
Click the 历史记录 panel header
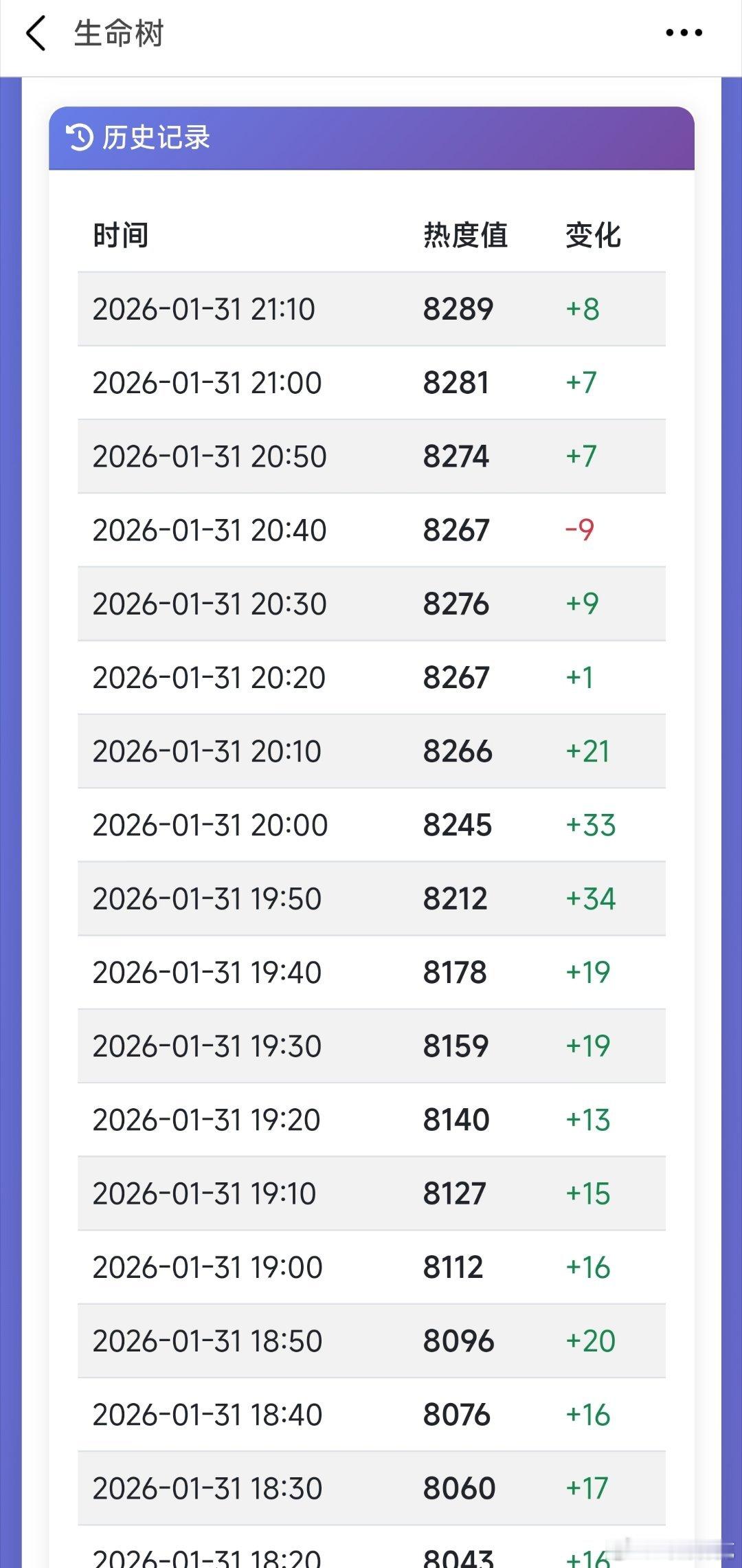[x=158, y=139]
